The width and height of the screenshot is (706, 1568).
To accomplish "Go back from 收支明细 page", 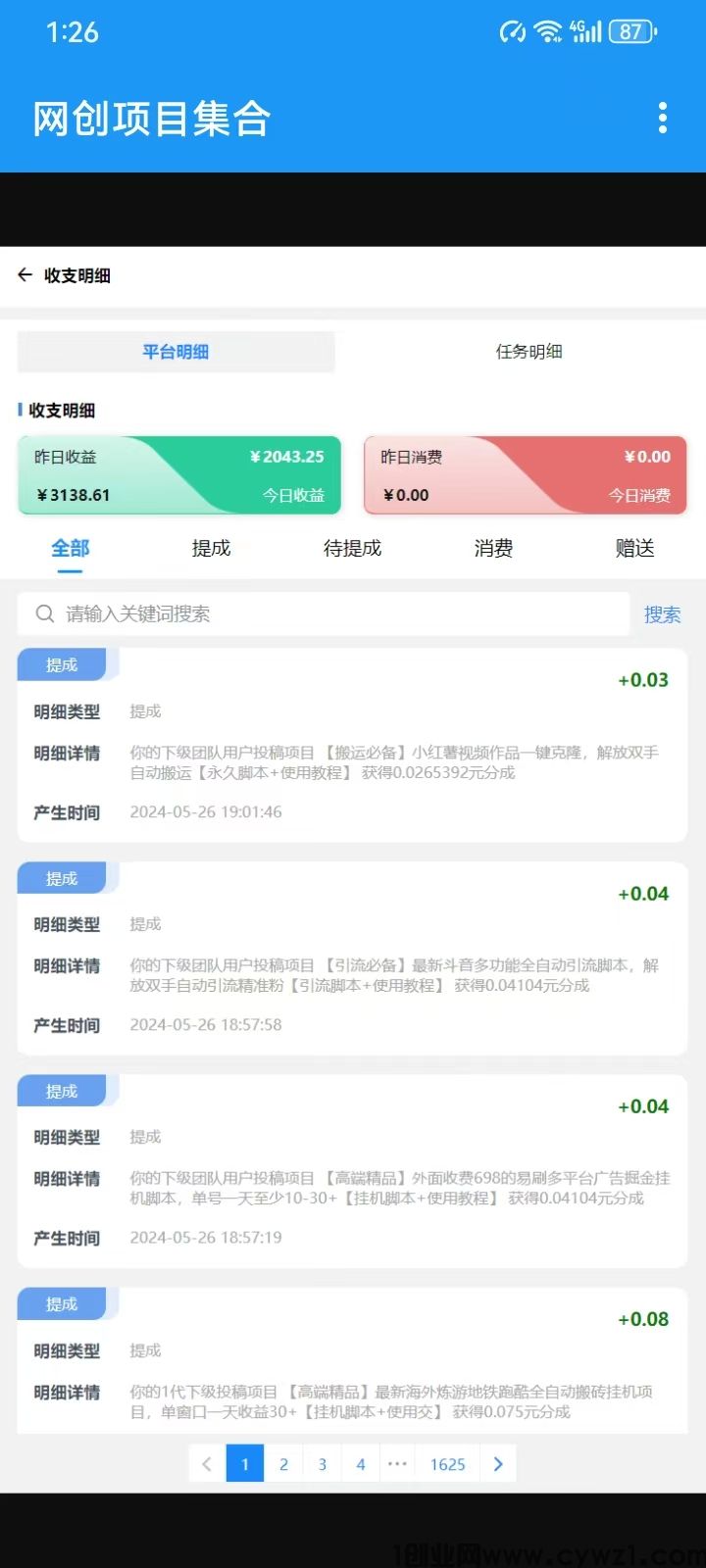I will pos(25,275).
